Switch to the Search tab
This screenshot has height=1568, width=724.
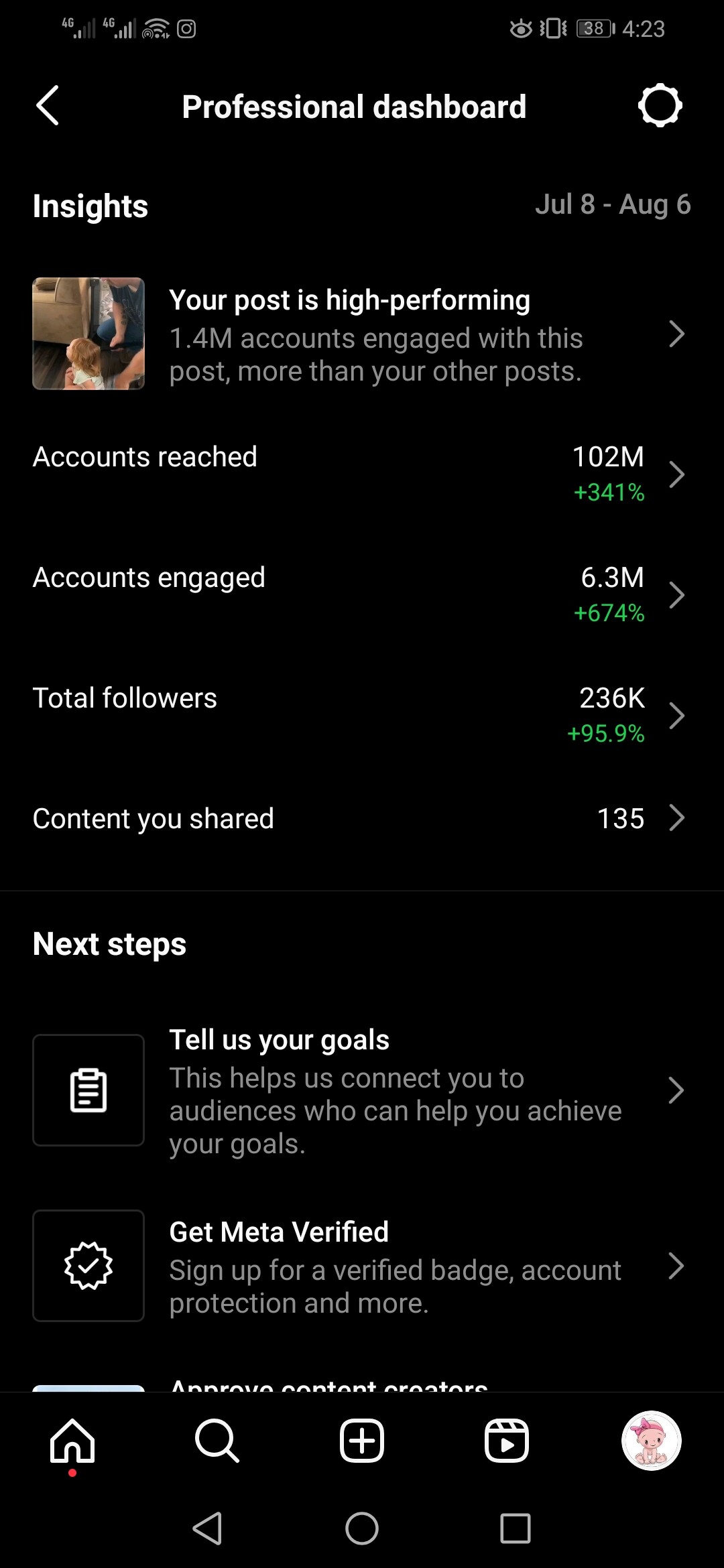coord(217,1441)
